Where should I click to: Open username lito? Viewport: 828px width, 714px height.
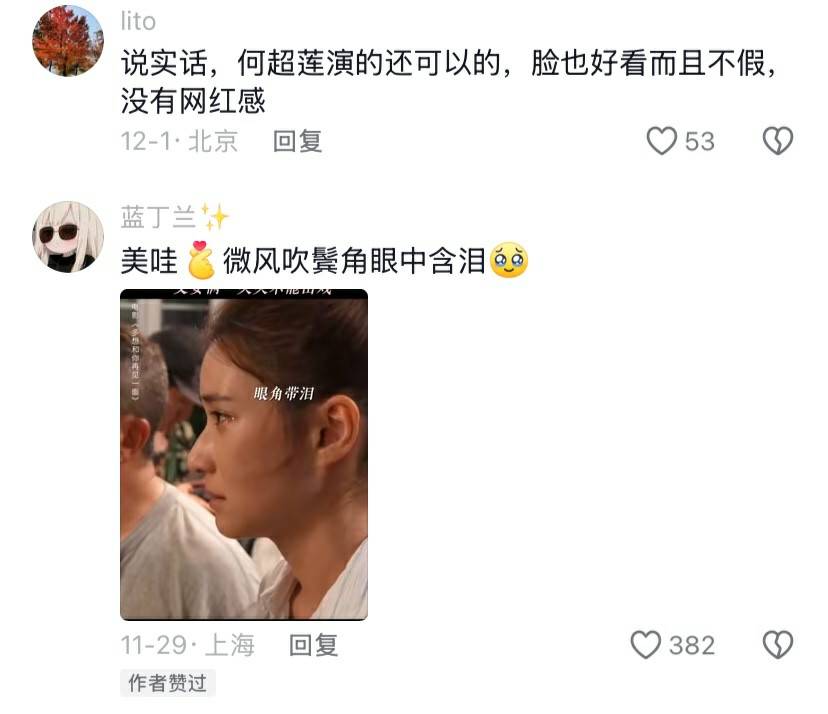pos(138,21)
